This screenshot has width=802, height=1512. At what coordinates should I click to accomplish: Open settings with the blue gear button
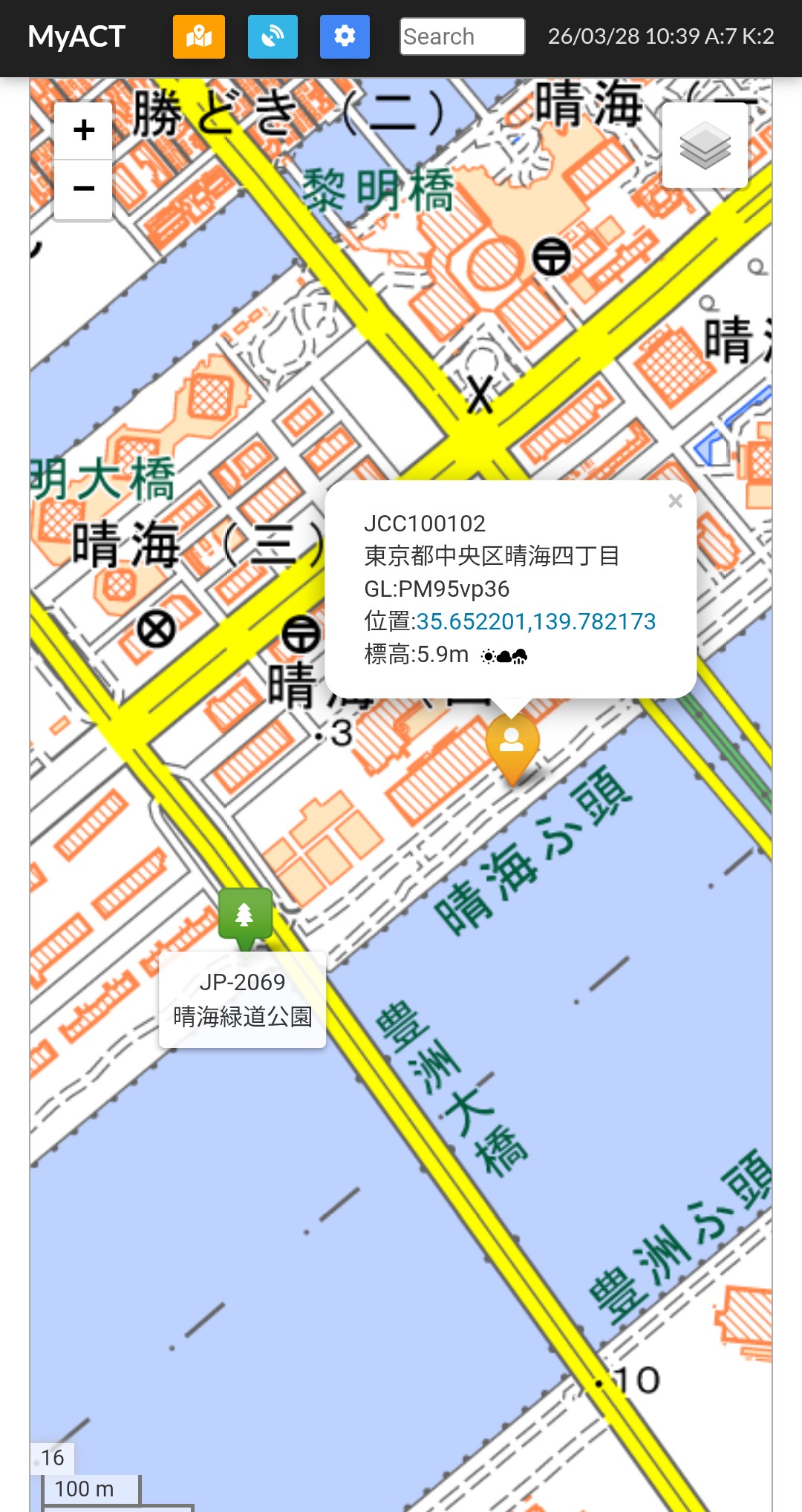(345, 36)
